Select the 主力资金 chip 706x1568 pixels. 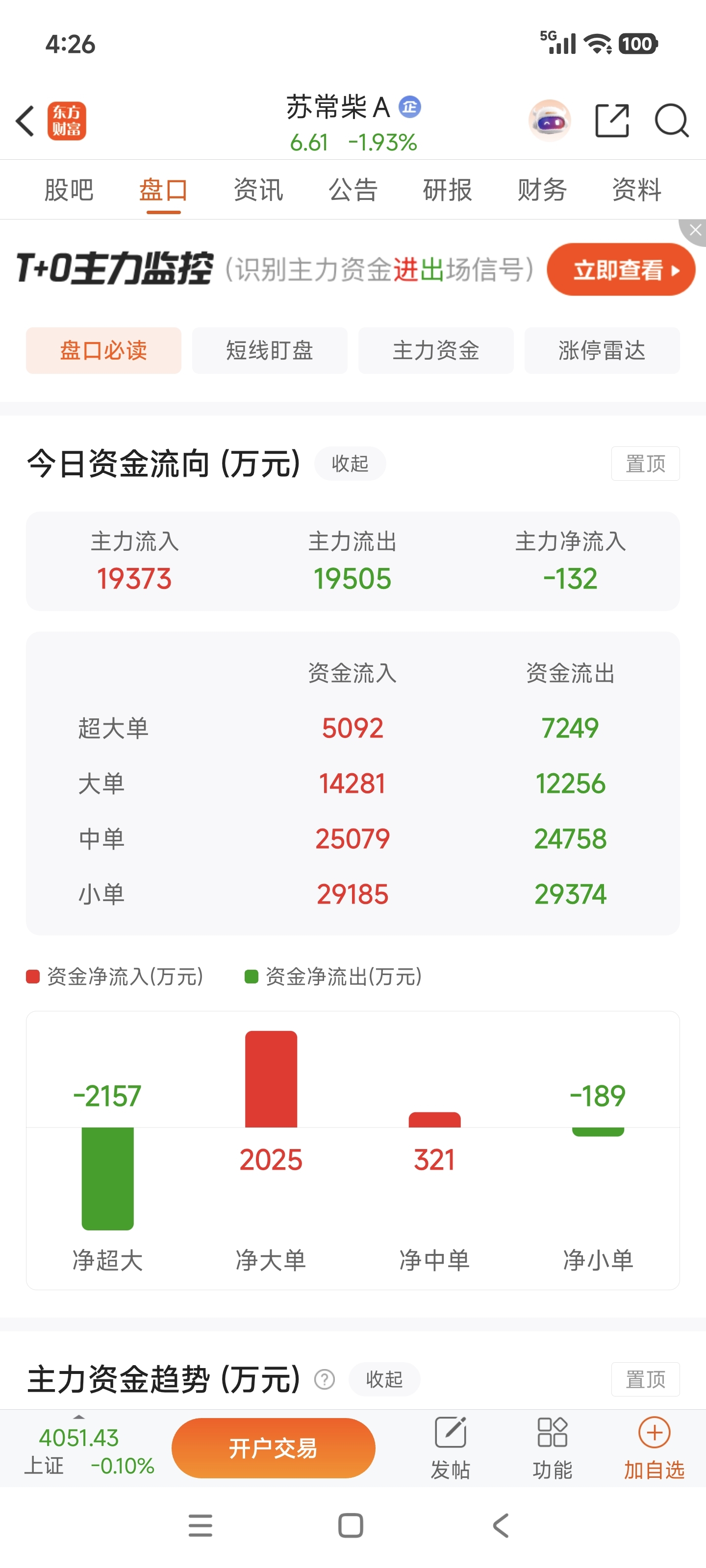[x=435, y=351]
